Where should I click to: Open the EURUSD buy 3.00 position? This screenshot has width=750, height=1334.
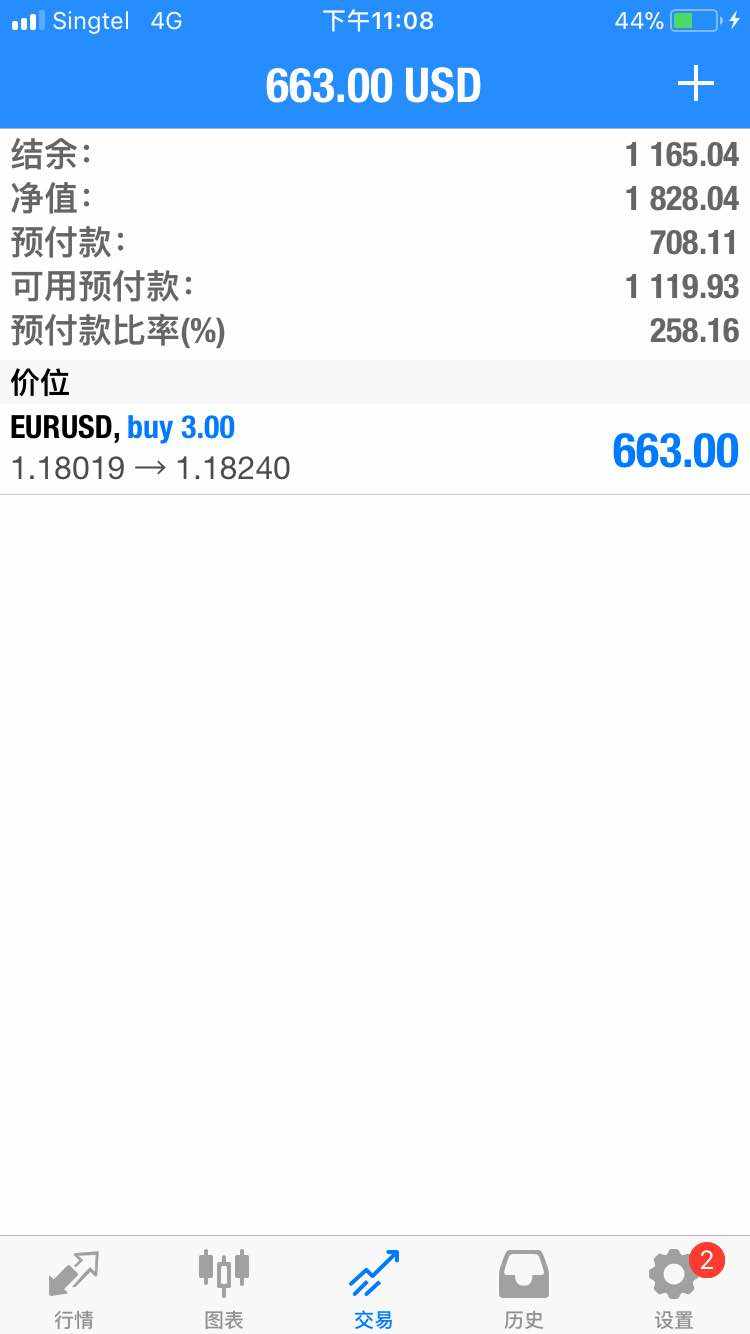(375, 449)
